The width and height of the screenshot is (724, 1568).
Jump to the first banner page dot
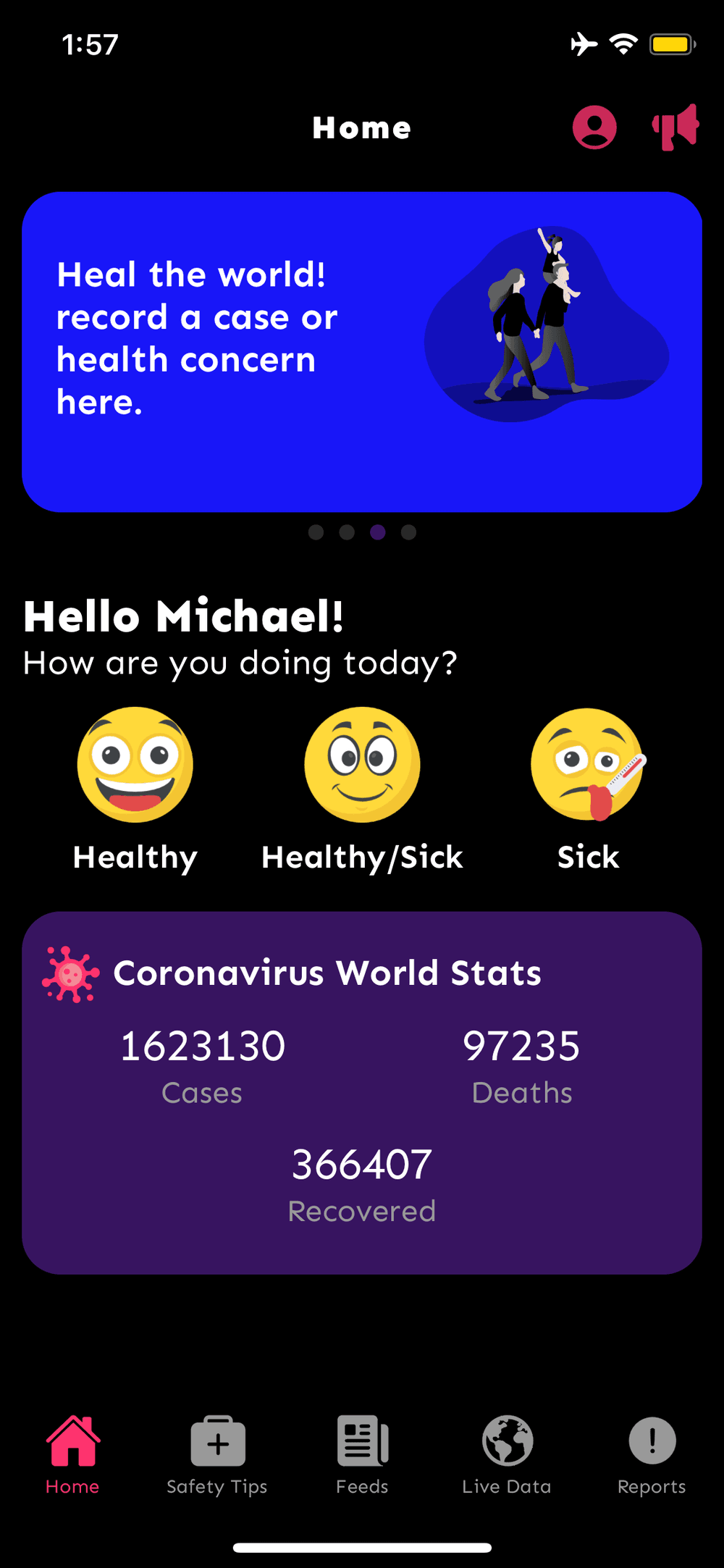pos(316,532)
